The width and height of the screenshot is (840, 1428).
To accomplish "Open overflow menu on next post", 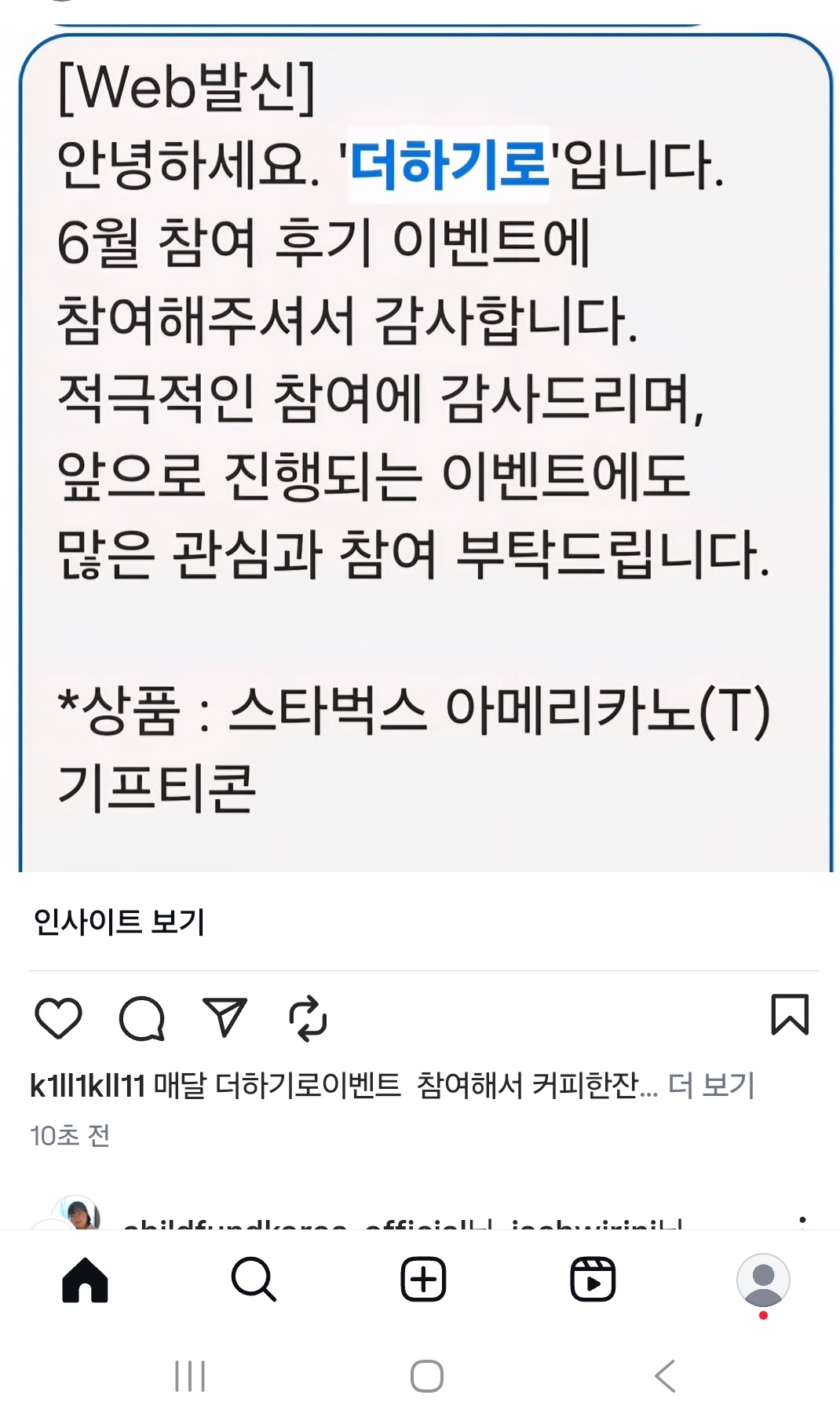I will (802, 1222).
